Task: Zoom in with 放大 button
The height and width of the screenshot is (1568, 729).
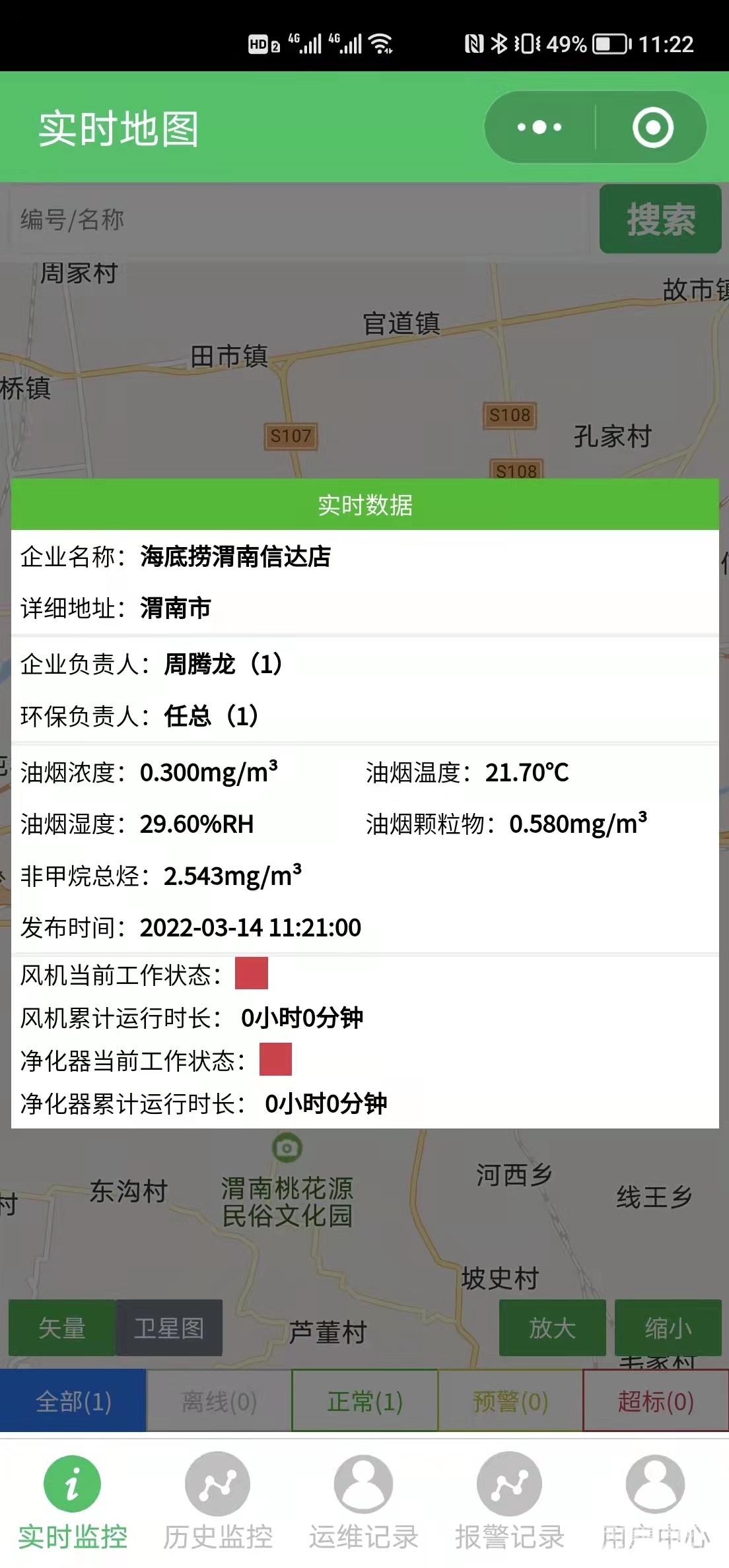Action: tap(552, 1328)
